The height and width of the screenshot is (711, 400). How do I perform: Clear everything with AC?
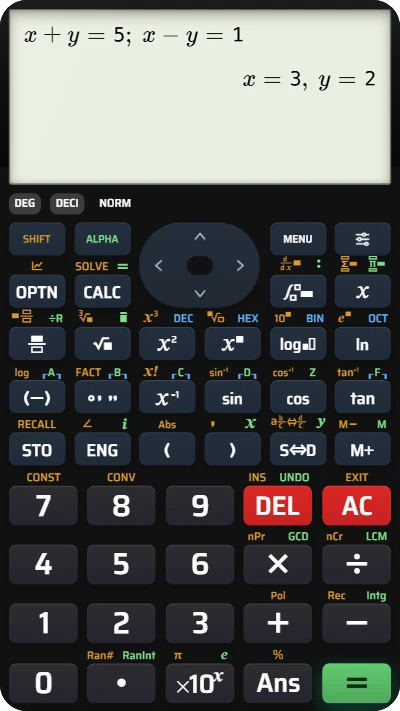(356, 506)
